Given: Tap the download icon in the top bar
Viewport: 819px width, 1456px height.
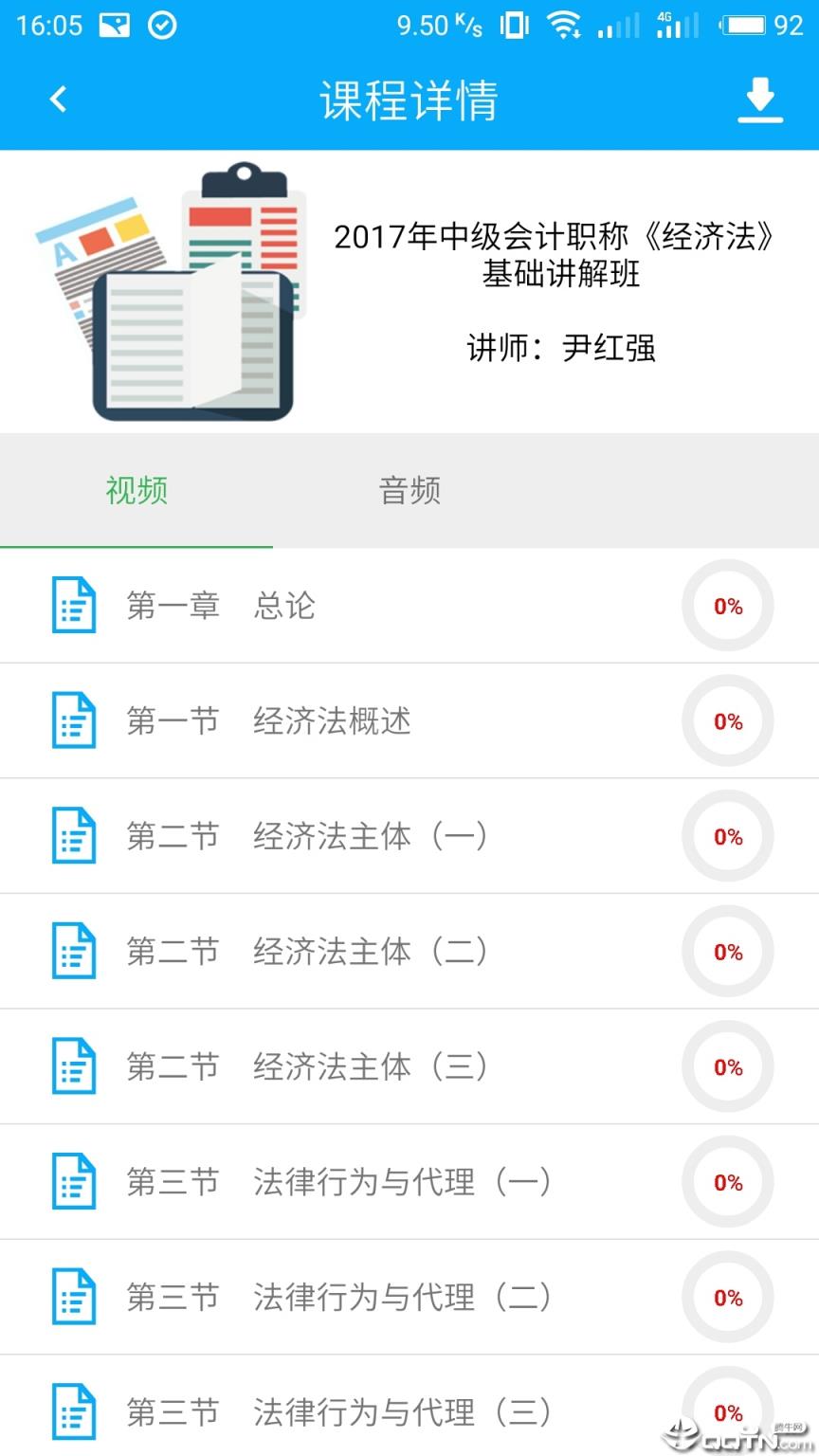Looking at the screenshot, I should pos(759,98).
